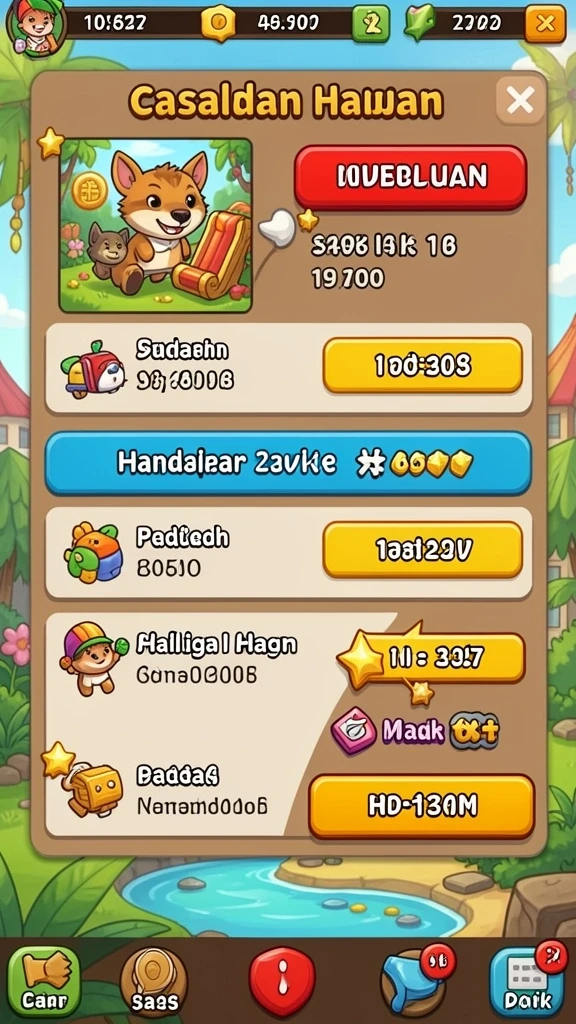Viewport: 576px width, 1024px height.
Task: Open the Doik tab
Action: click(527, 980)
